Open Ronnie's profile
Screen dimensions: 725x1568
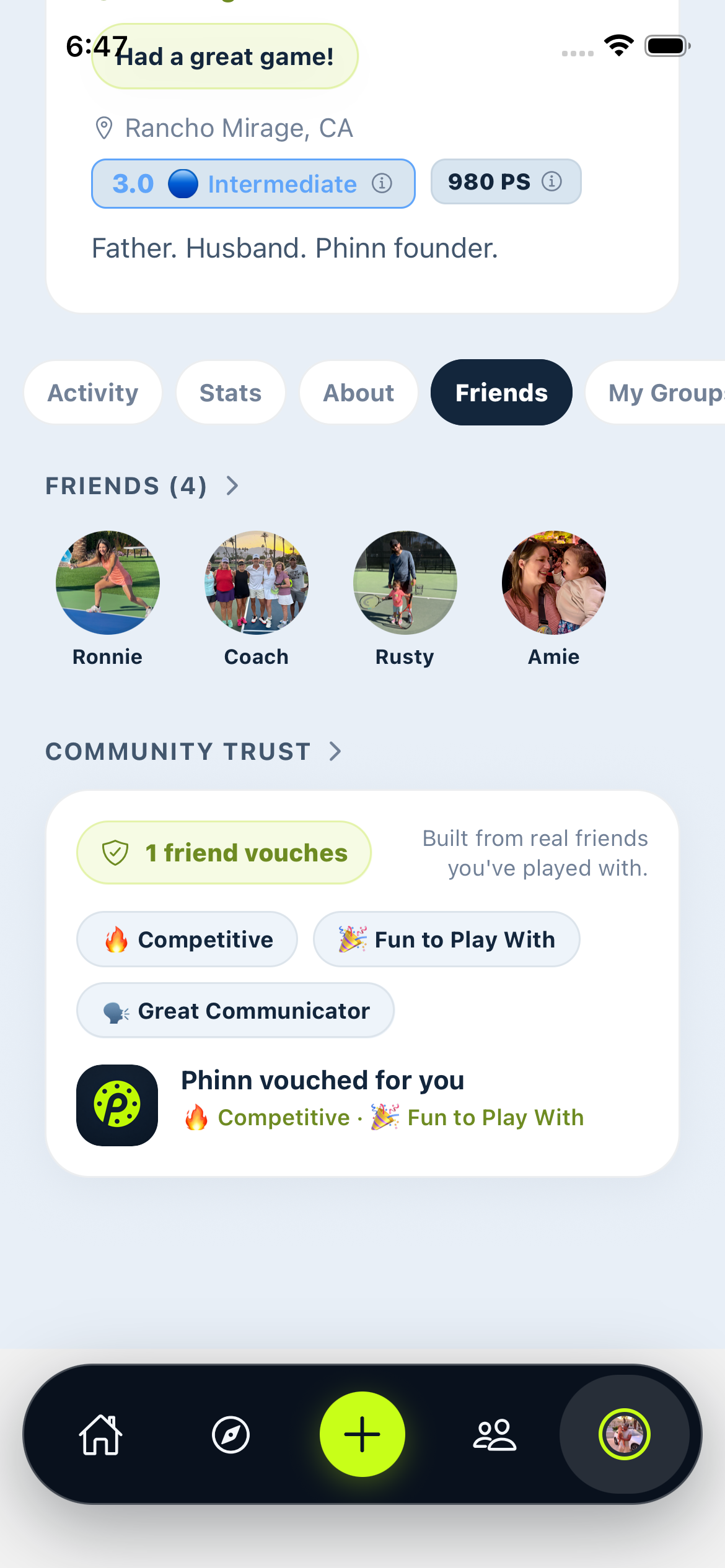108,598
